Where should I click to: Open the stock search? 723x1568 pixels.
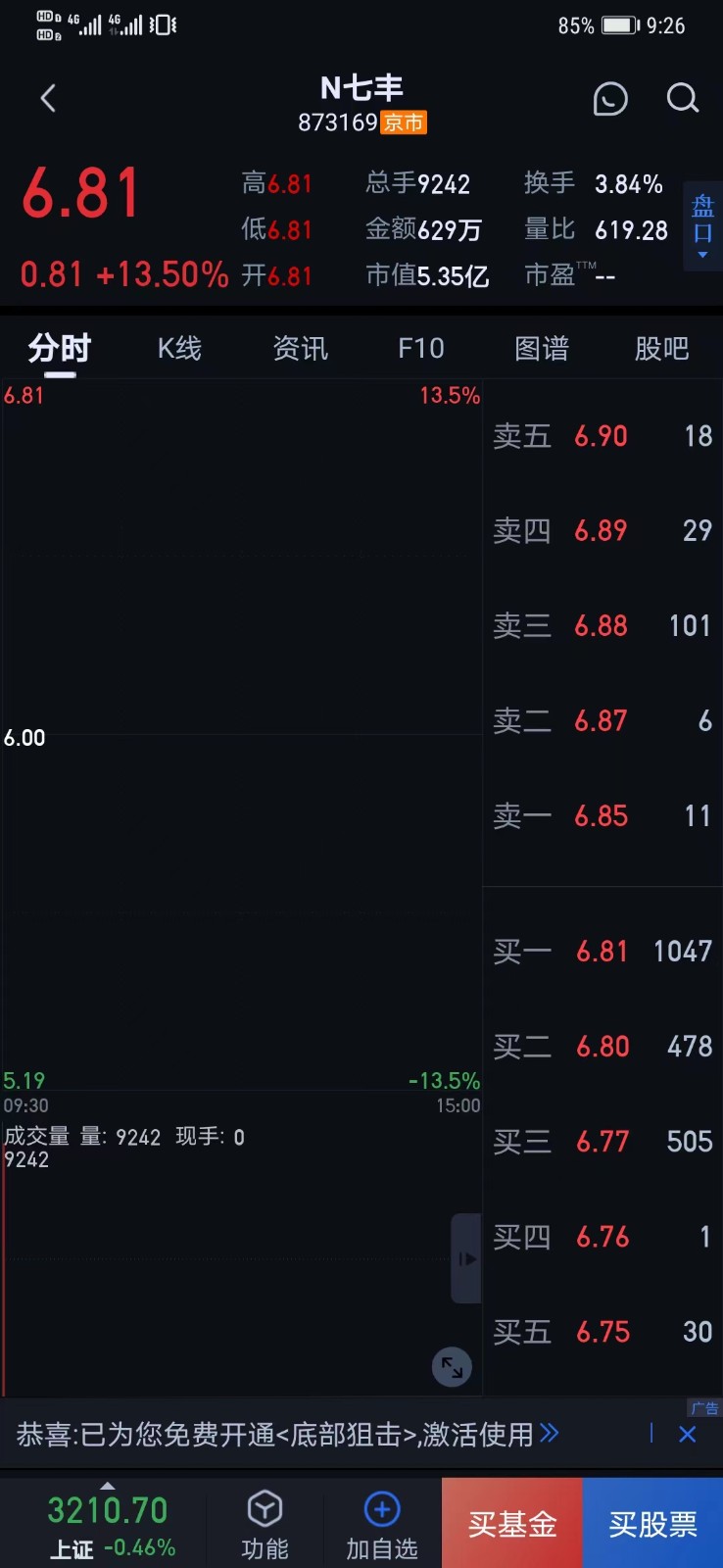pos(683,98)
